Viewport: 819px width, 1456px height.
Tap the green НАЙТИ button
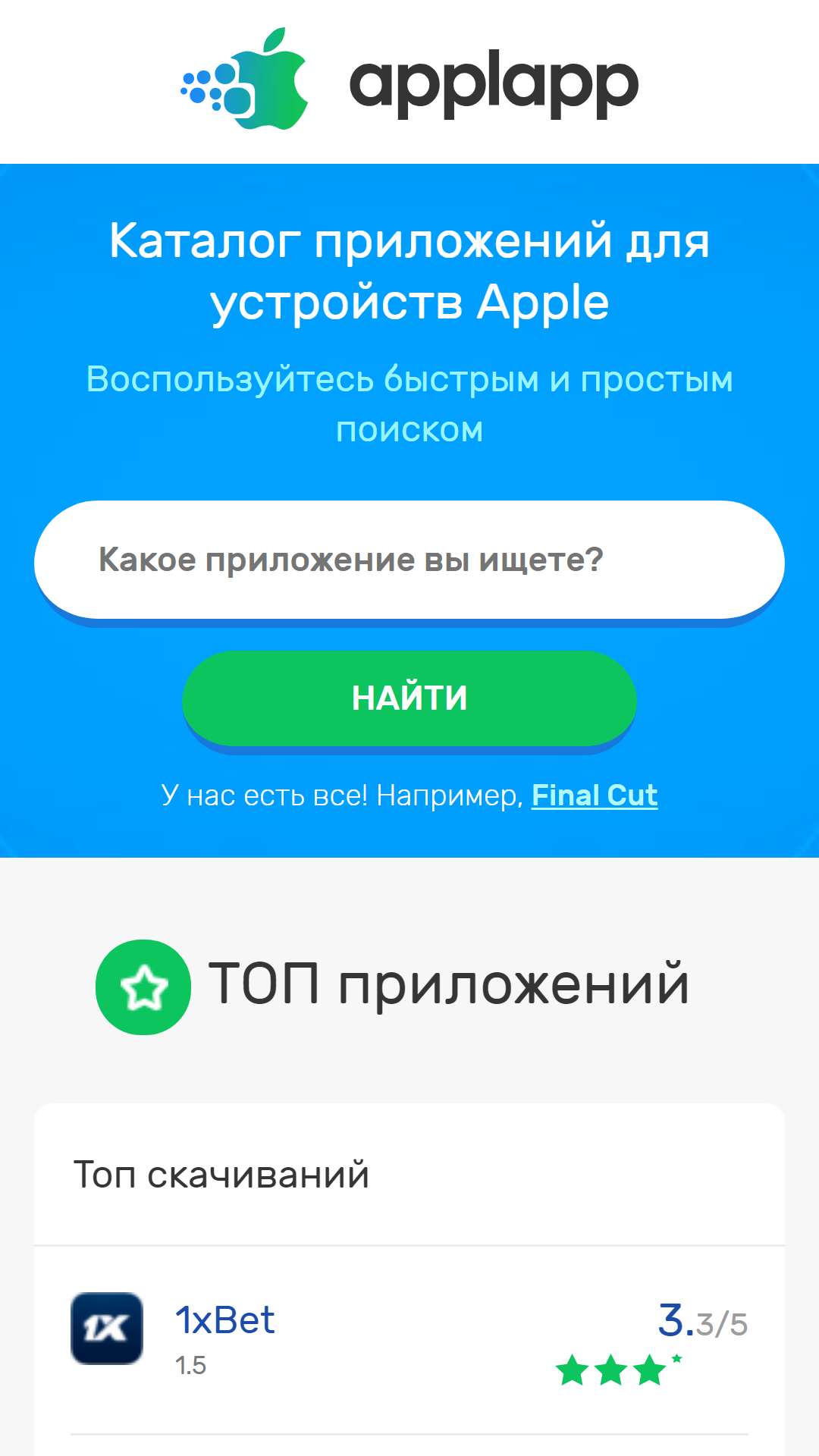point(409,698)
